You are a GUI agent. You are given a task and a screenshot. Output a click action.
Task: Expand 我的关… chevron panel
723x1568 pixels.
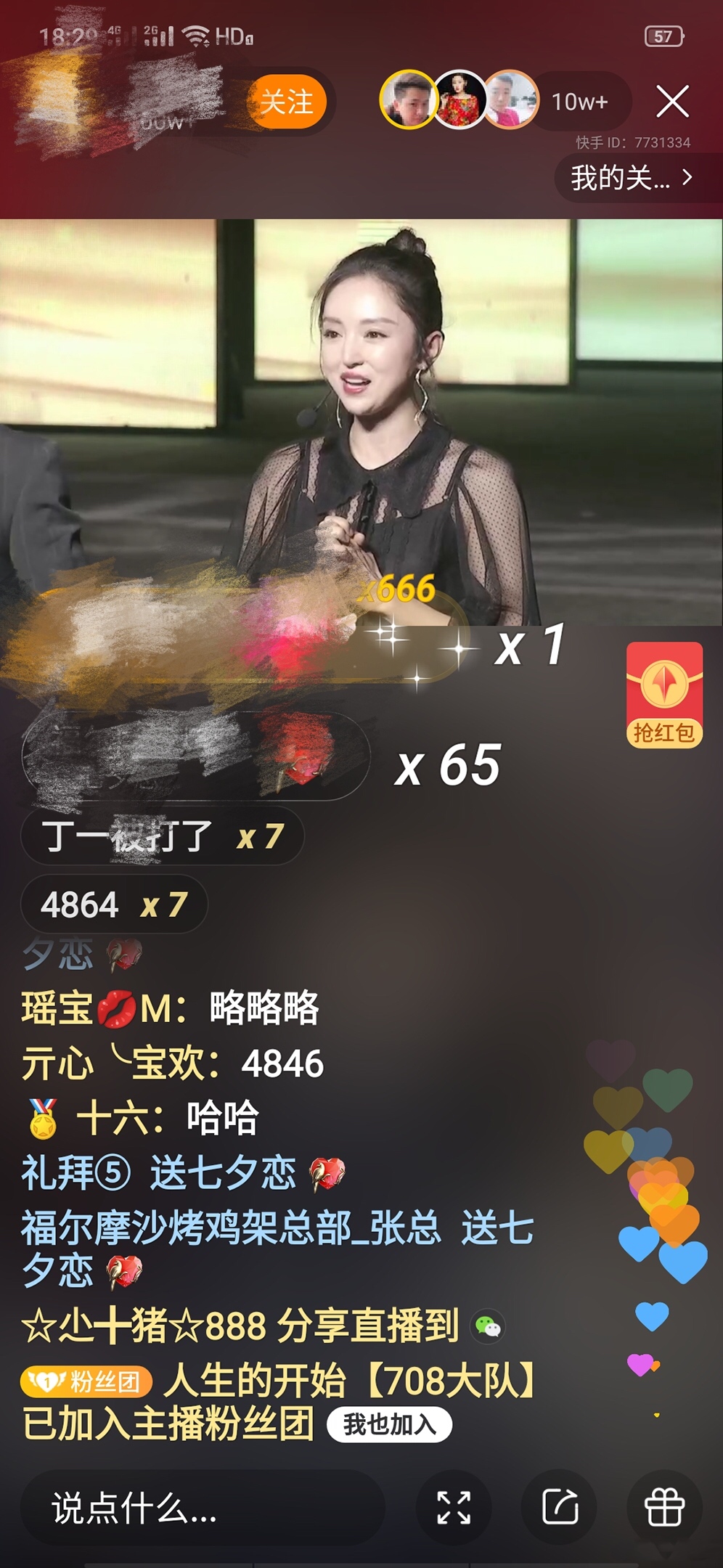(633, 177)
